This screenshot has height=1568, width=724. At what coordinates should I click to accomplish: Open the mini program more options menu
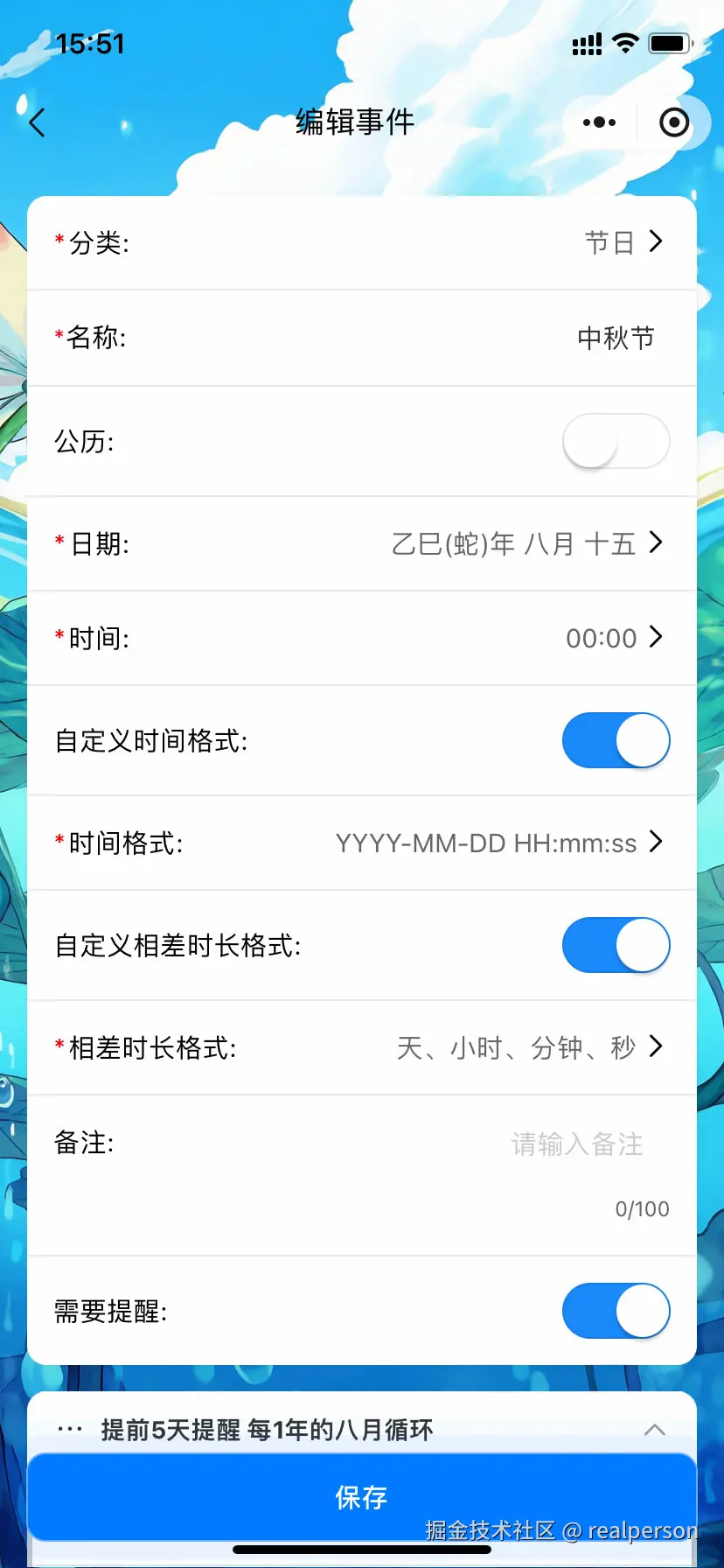click(x=599, y=122)
